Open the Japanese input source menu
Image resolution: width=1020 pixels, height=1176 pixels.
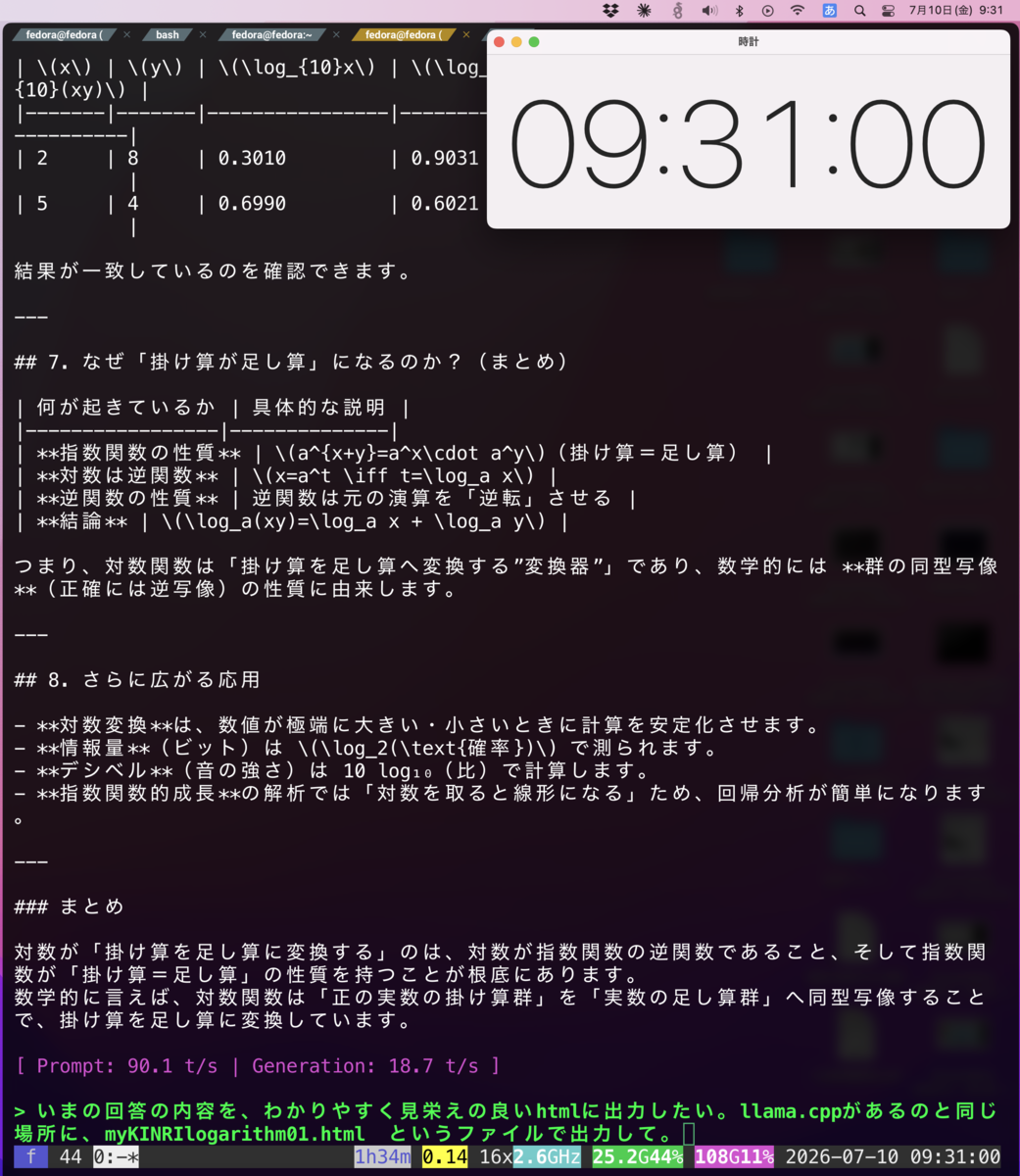coord(829,10)
